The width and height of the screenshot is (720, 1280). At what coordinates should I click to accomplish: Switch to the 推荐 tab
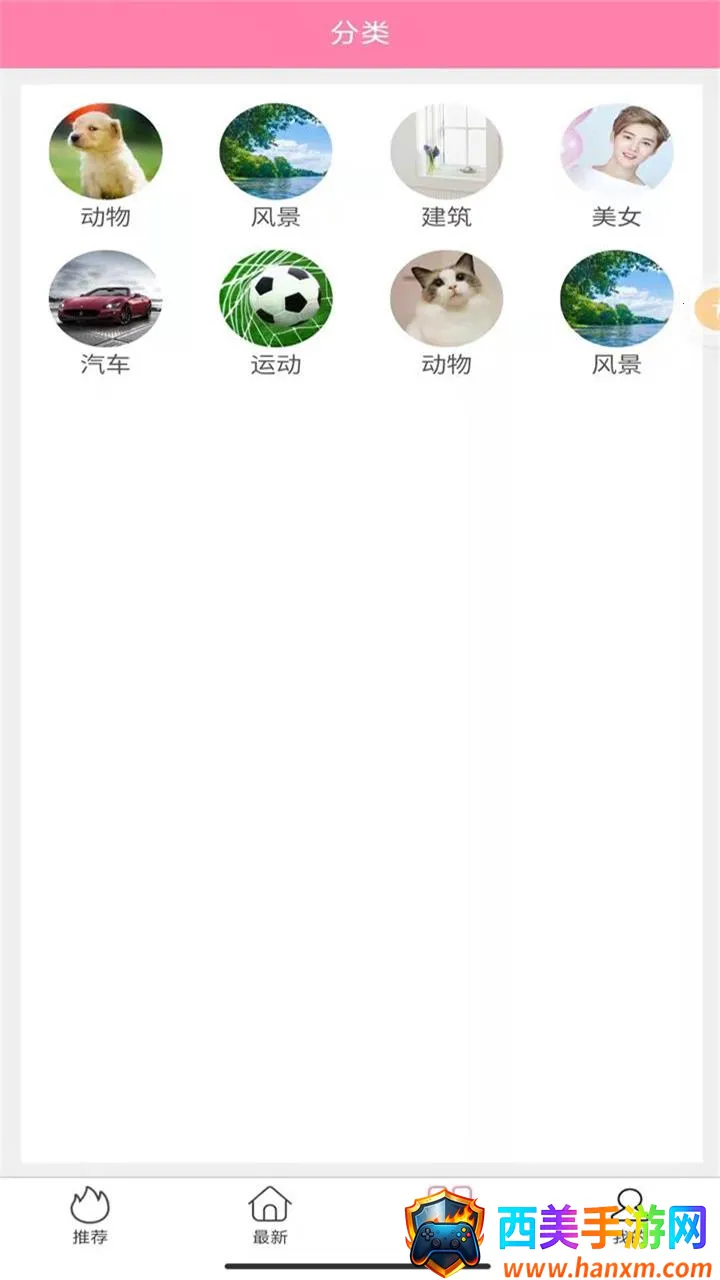[90, 1214]
